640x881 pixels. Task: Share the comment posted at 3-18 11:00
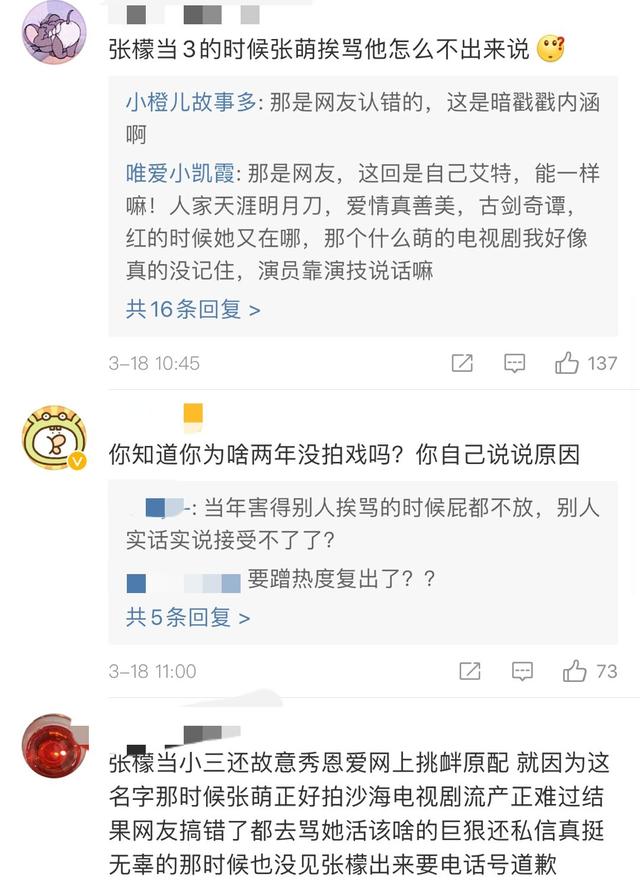click(x=468, y=671)
